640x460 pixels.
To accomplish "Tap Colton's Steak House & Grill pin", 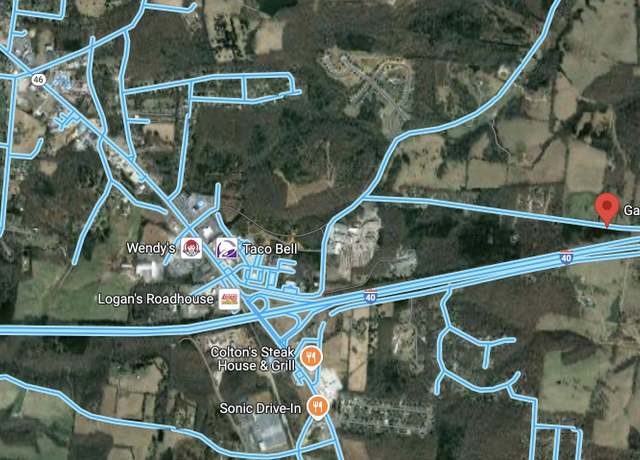I will coord(311,356).
